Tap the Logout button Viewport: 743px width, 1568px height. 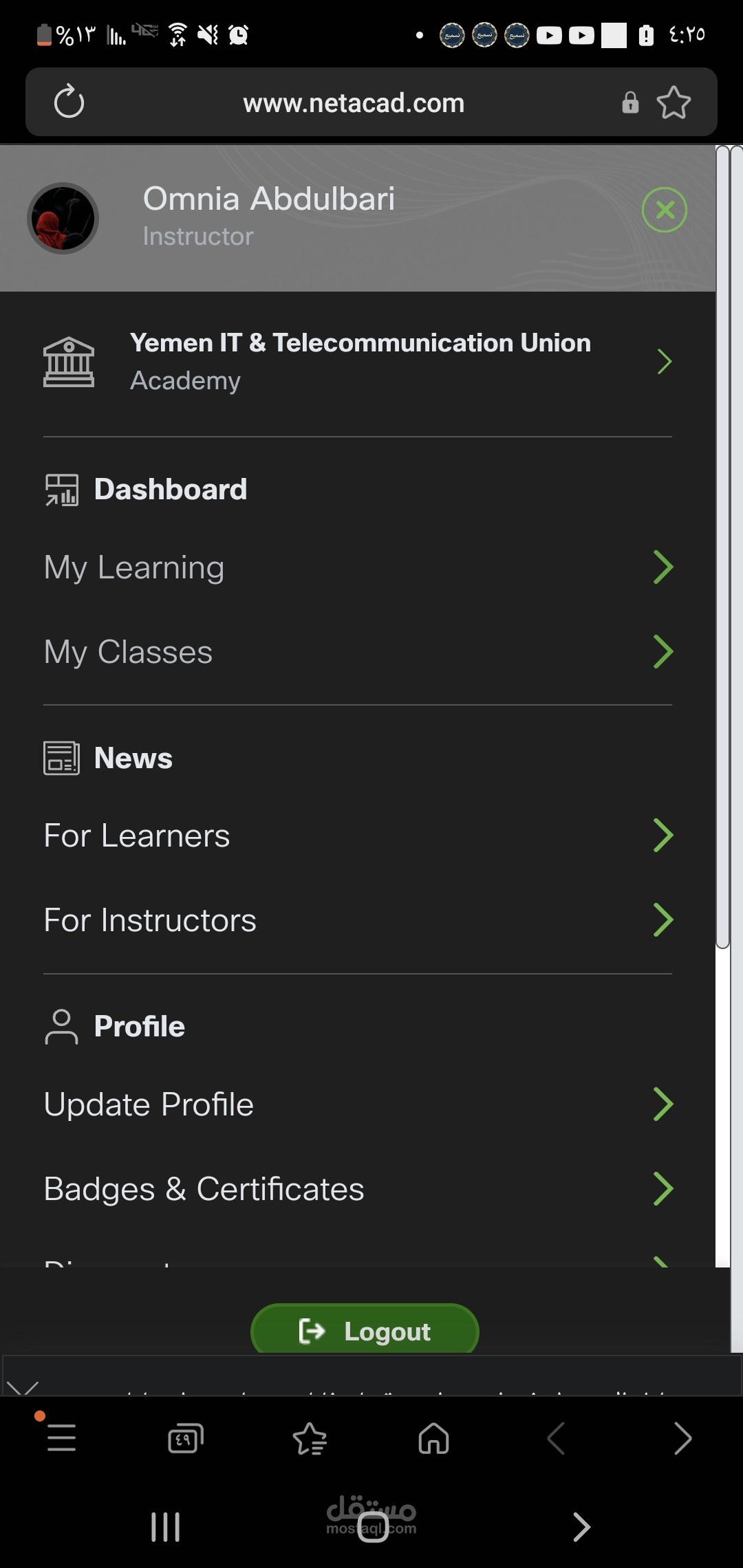pos(365,1330)
